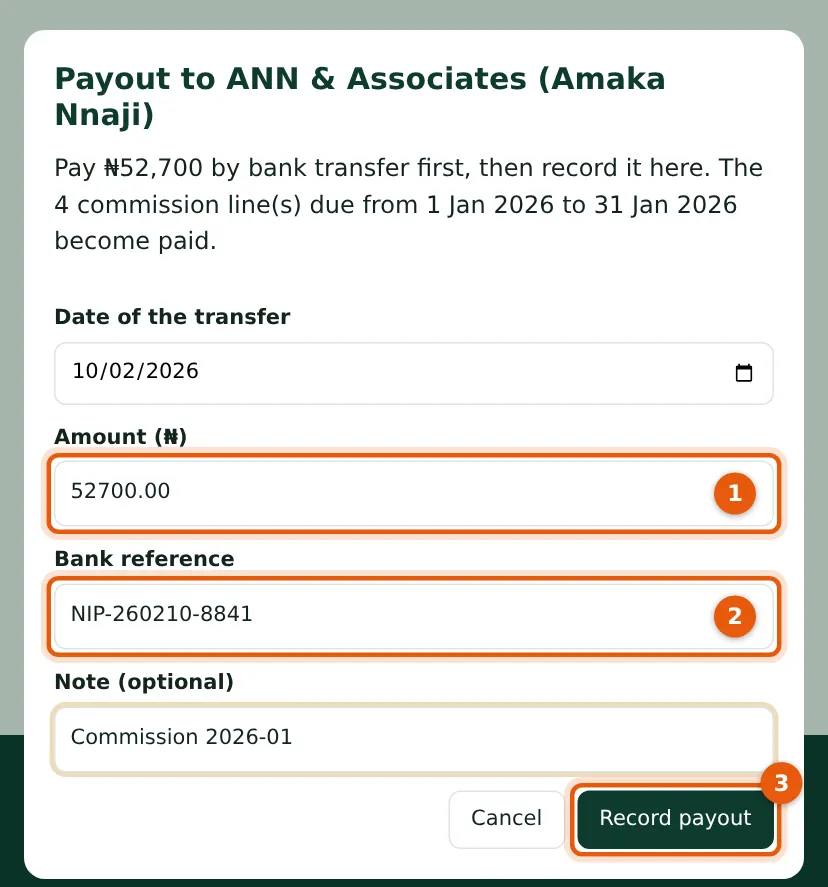Select the optional Note field
The image size is (828, 887).
coord(413,739)
